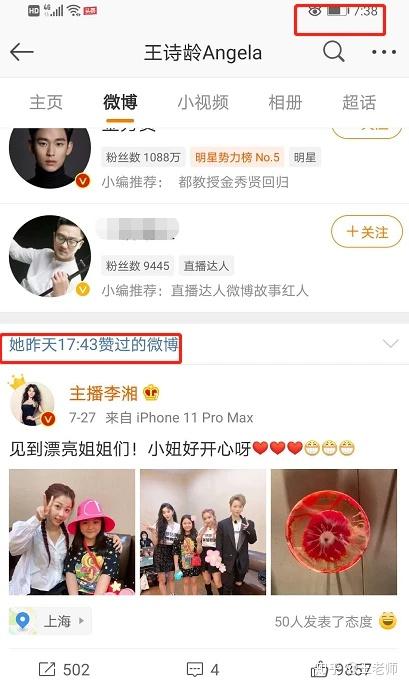The height and width of the screenshot is (688, 409).
Task: Open the 上海 location tag
Action: click(x=50, y=621)
